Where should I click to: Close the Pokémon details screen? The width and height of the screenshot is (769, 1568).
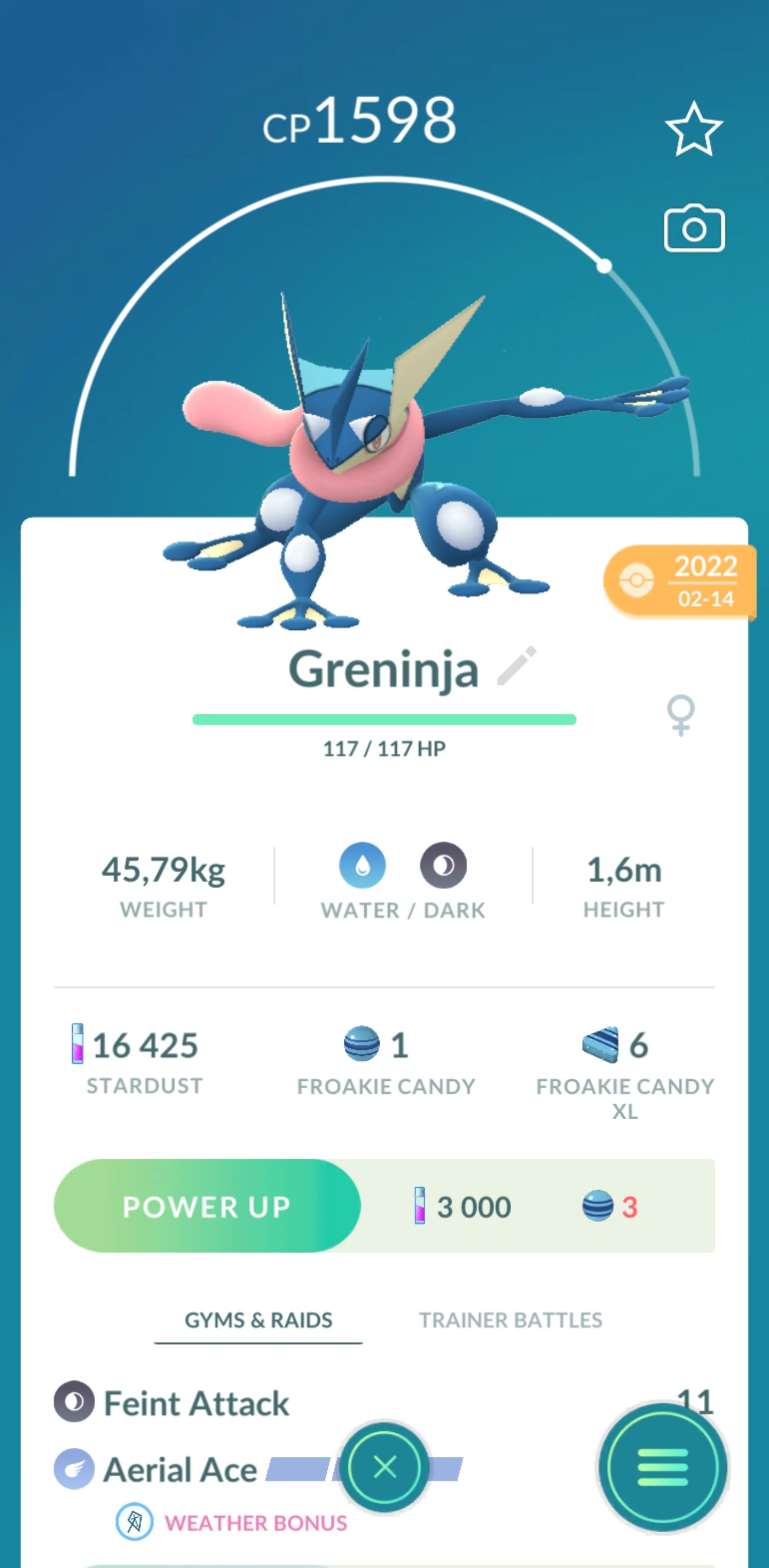point(384,1466)
